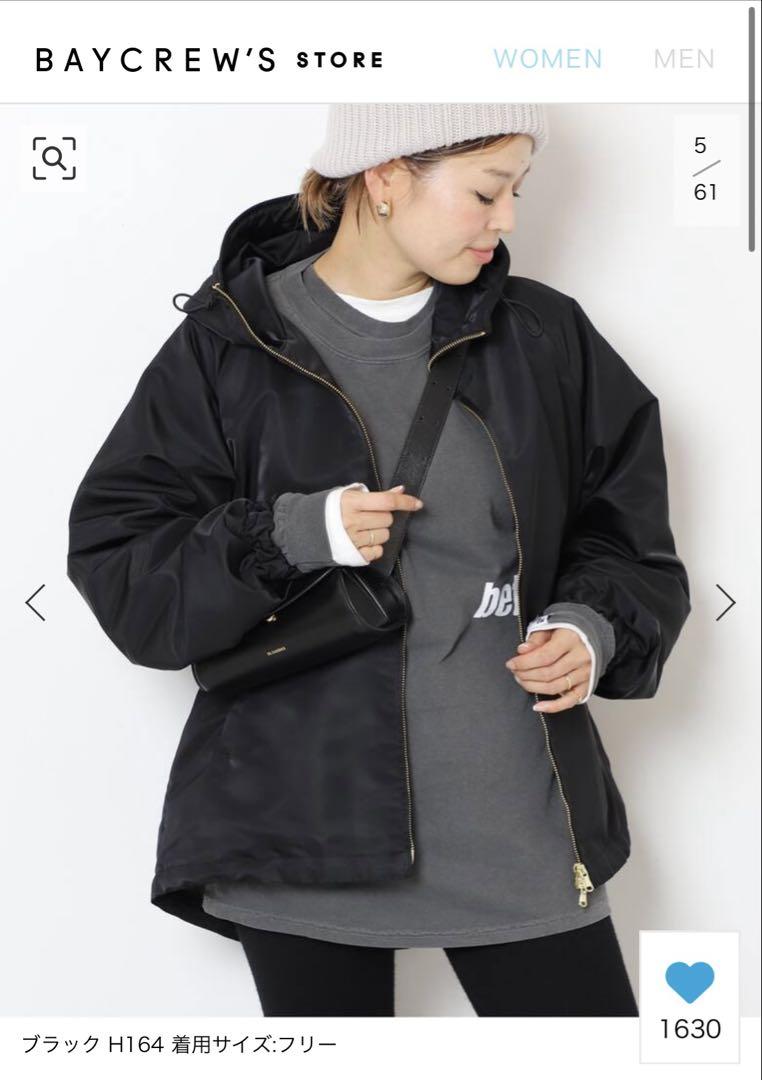This screenshot has width=762, height=1080.
Task: Switch to the WOMEN tab
Action: (x=547, y=59)
